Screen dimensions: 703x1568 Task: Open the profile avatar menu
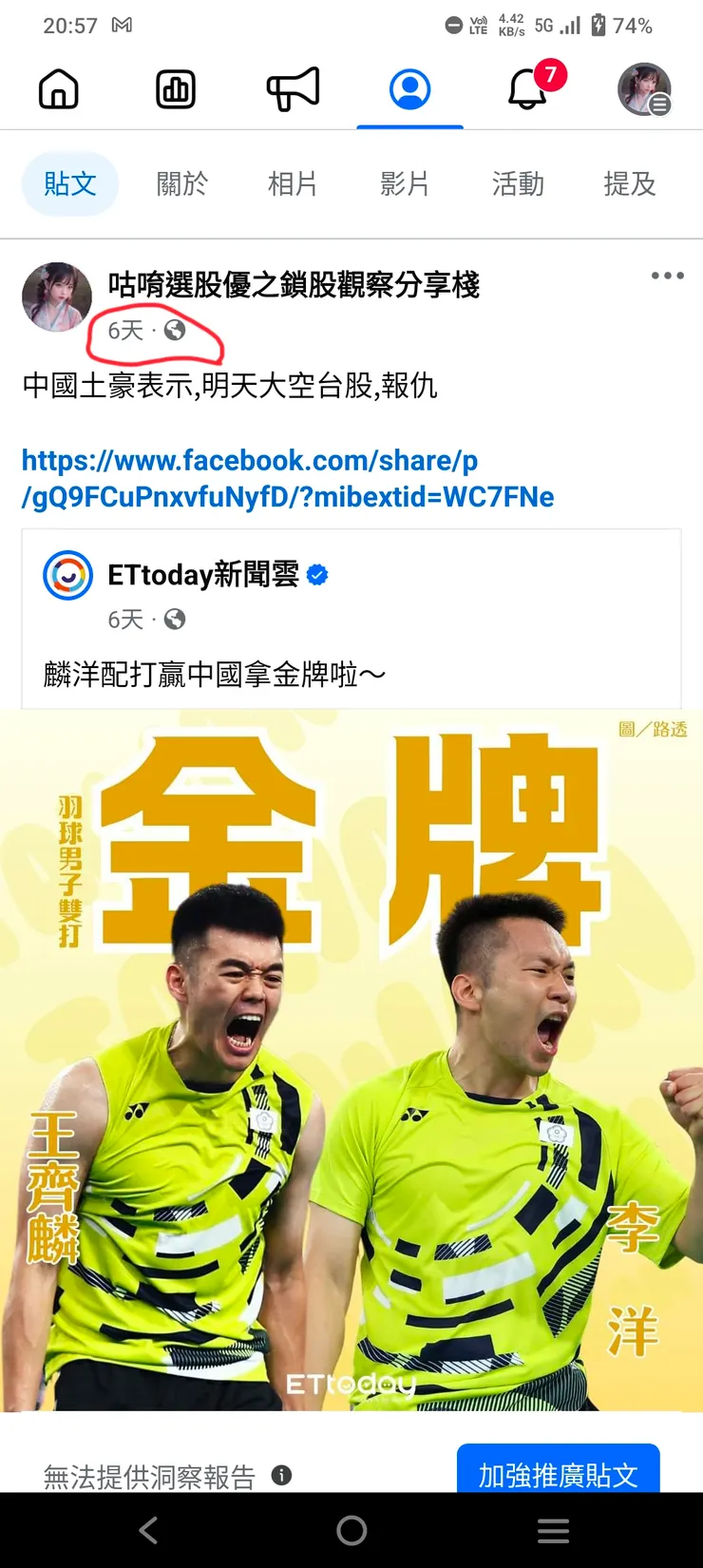tap(644, 90)
